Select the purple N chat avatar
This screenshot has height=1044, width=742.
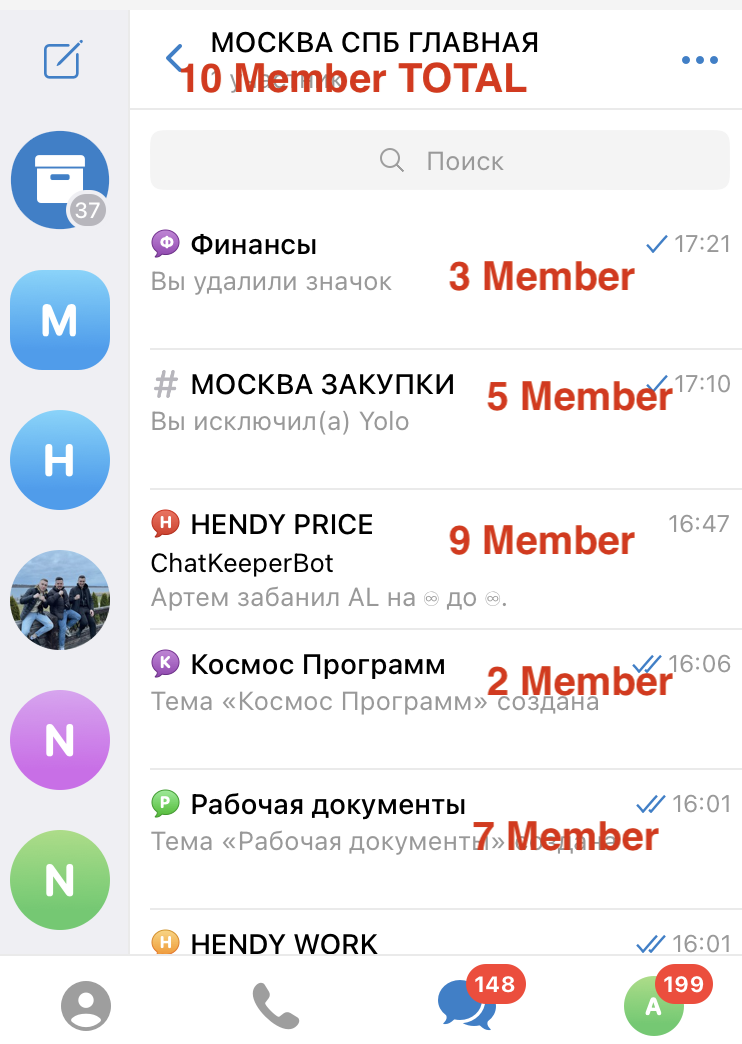click(59, 740)
